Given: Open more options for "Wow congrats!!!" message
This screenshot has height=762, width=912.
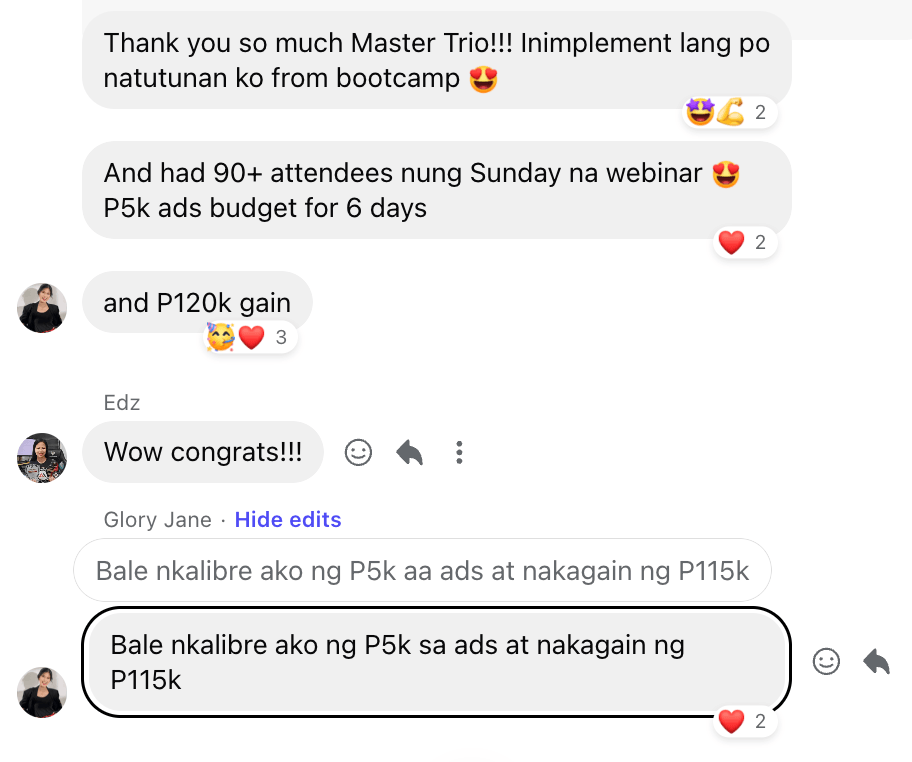Looking at the screenshot, I should coord(459,453).
